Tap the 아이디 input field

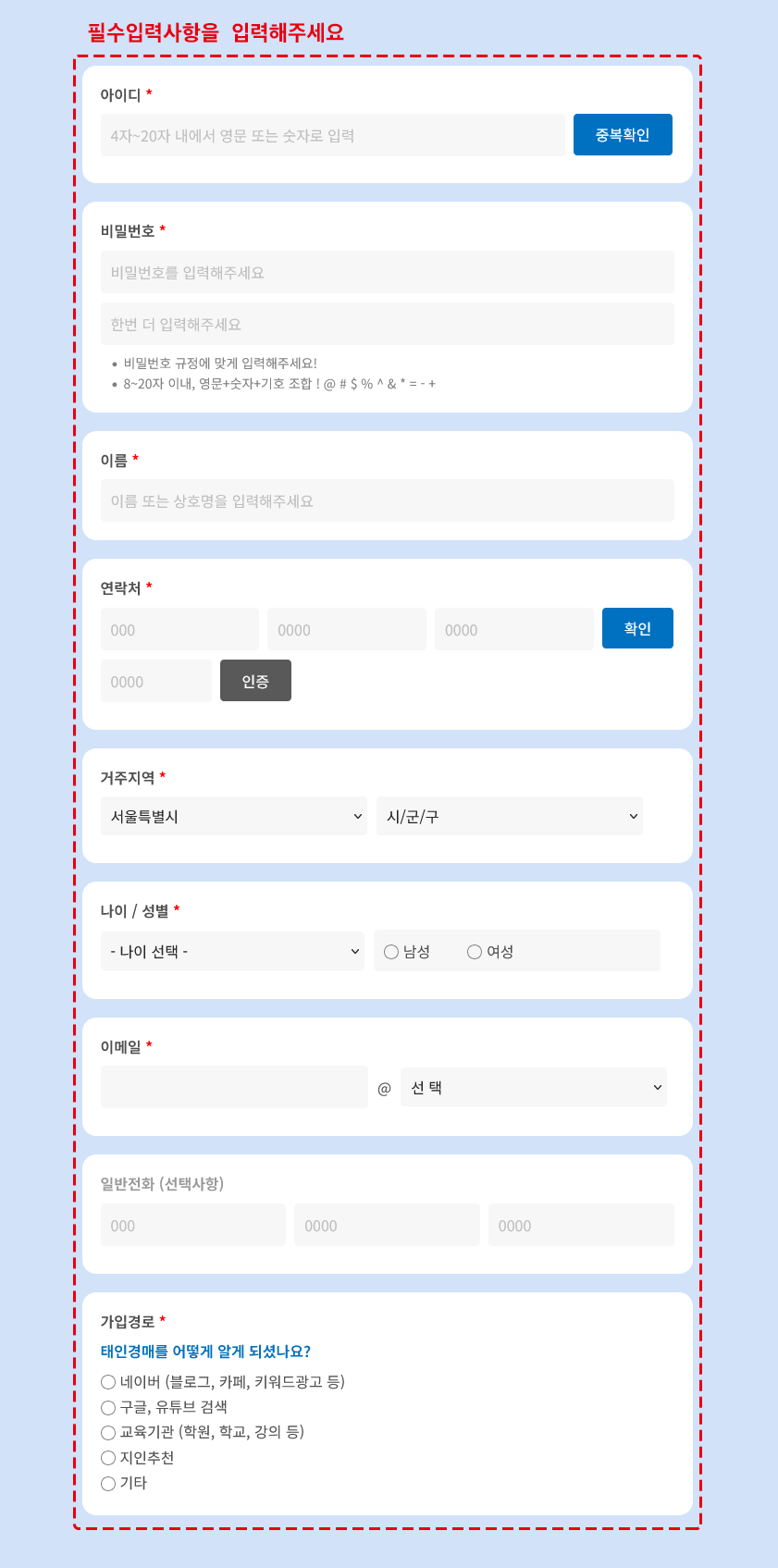tap(332, 135)
